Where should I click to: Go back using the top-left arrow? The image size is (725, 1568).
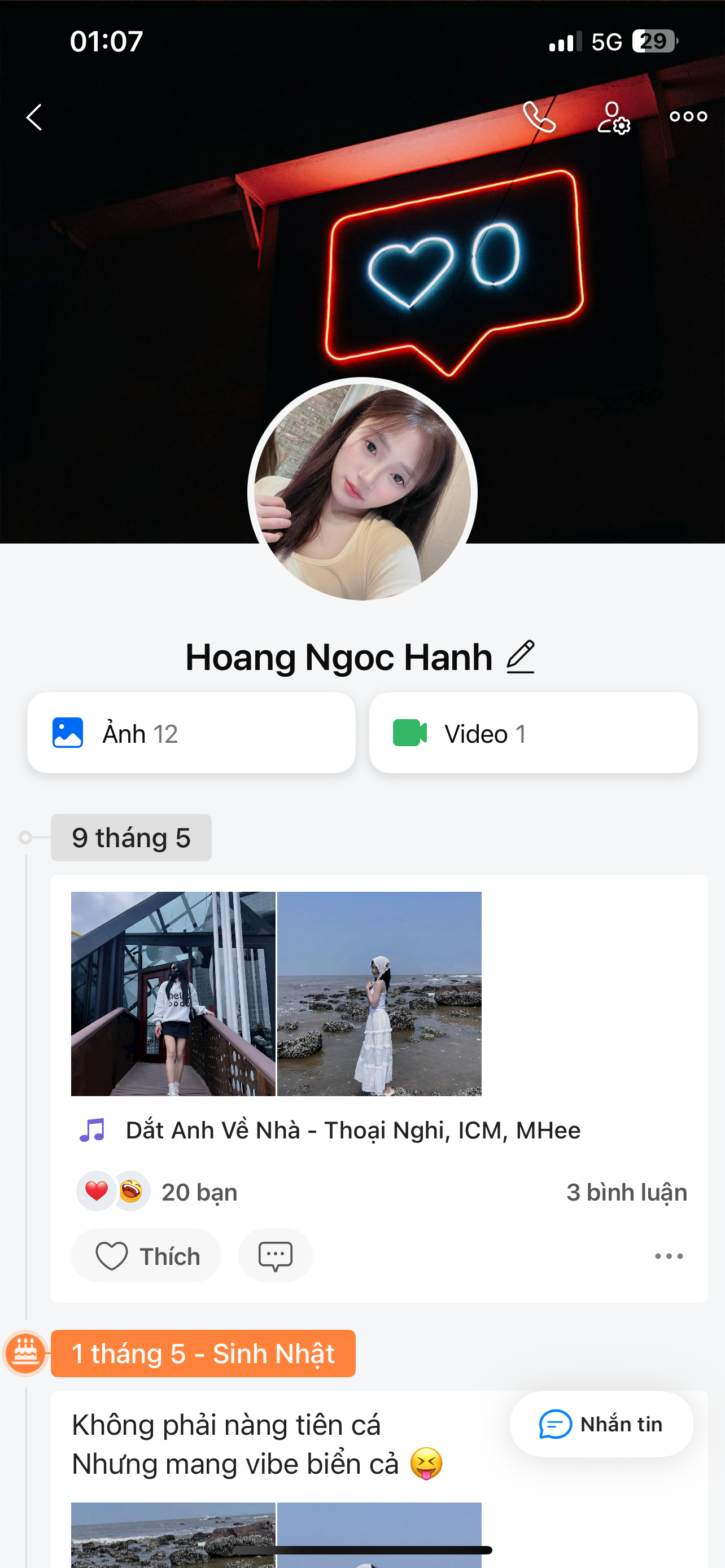[x=34, y=117]
